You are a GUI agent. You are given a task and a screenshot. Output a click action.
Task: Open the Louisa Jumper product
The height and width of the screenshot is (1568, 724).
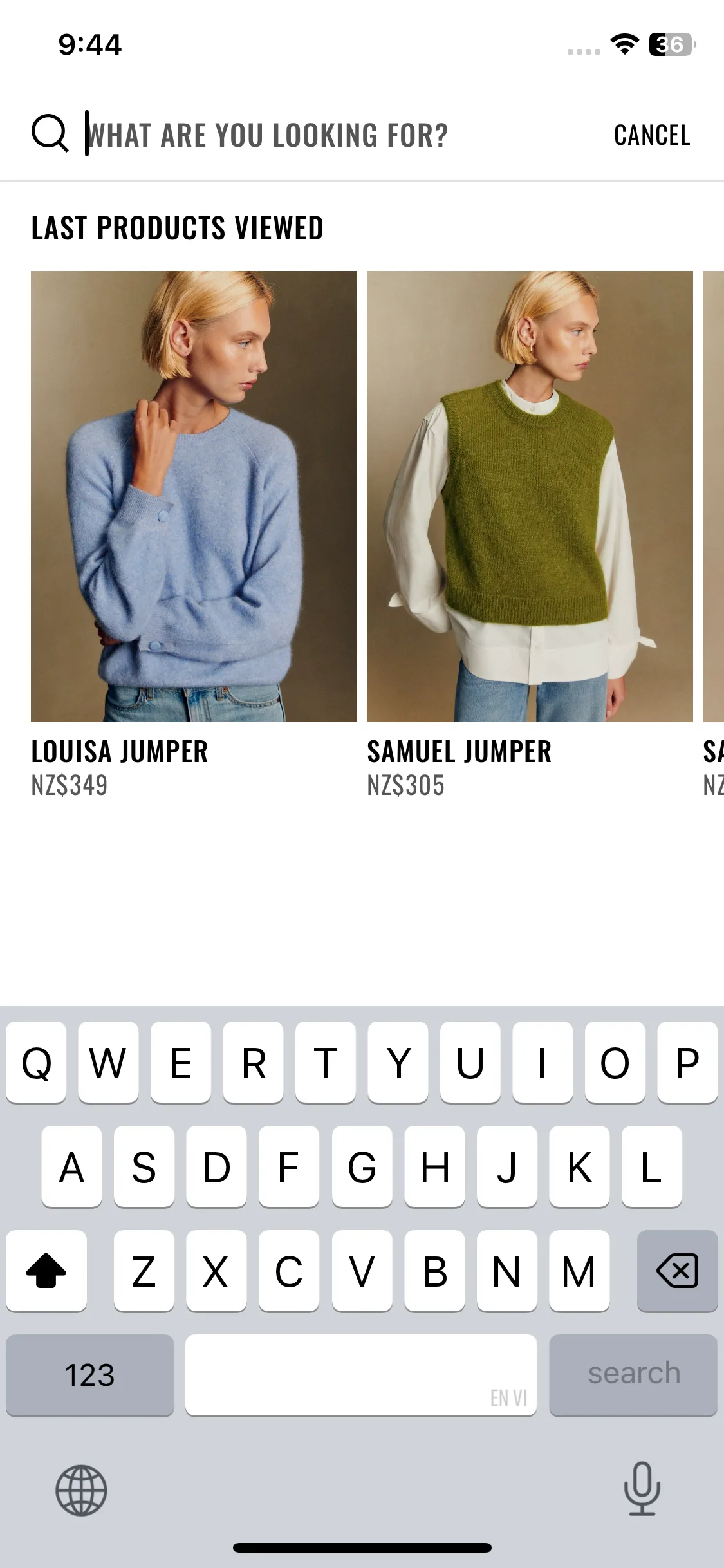tap(194, 496)
